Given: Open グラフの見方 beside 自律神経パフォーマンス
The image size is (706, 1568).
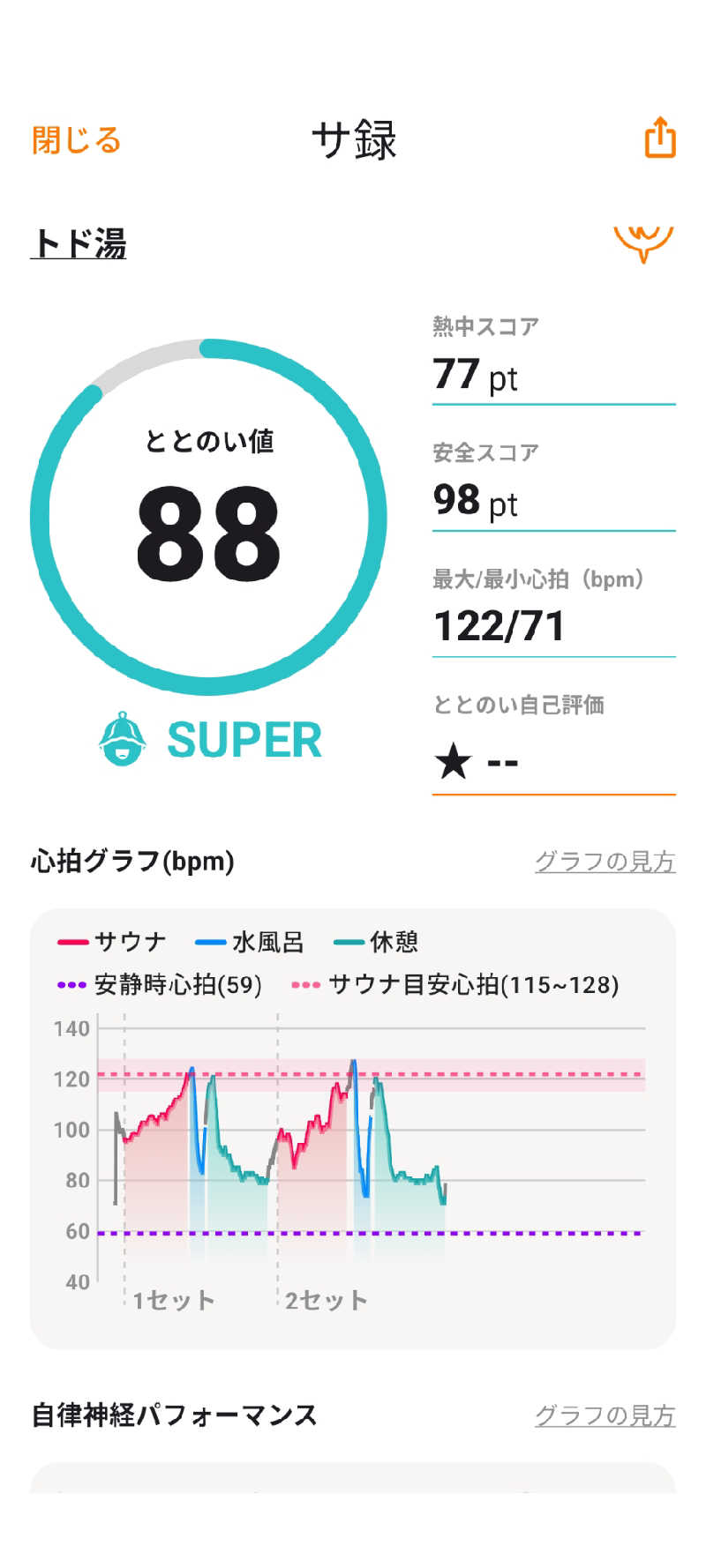Looking at the screenshot, I should [x=605, y=1415].
